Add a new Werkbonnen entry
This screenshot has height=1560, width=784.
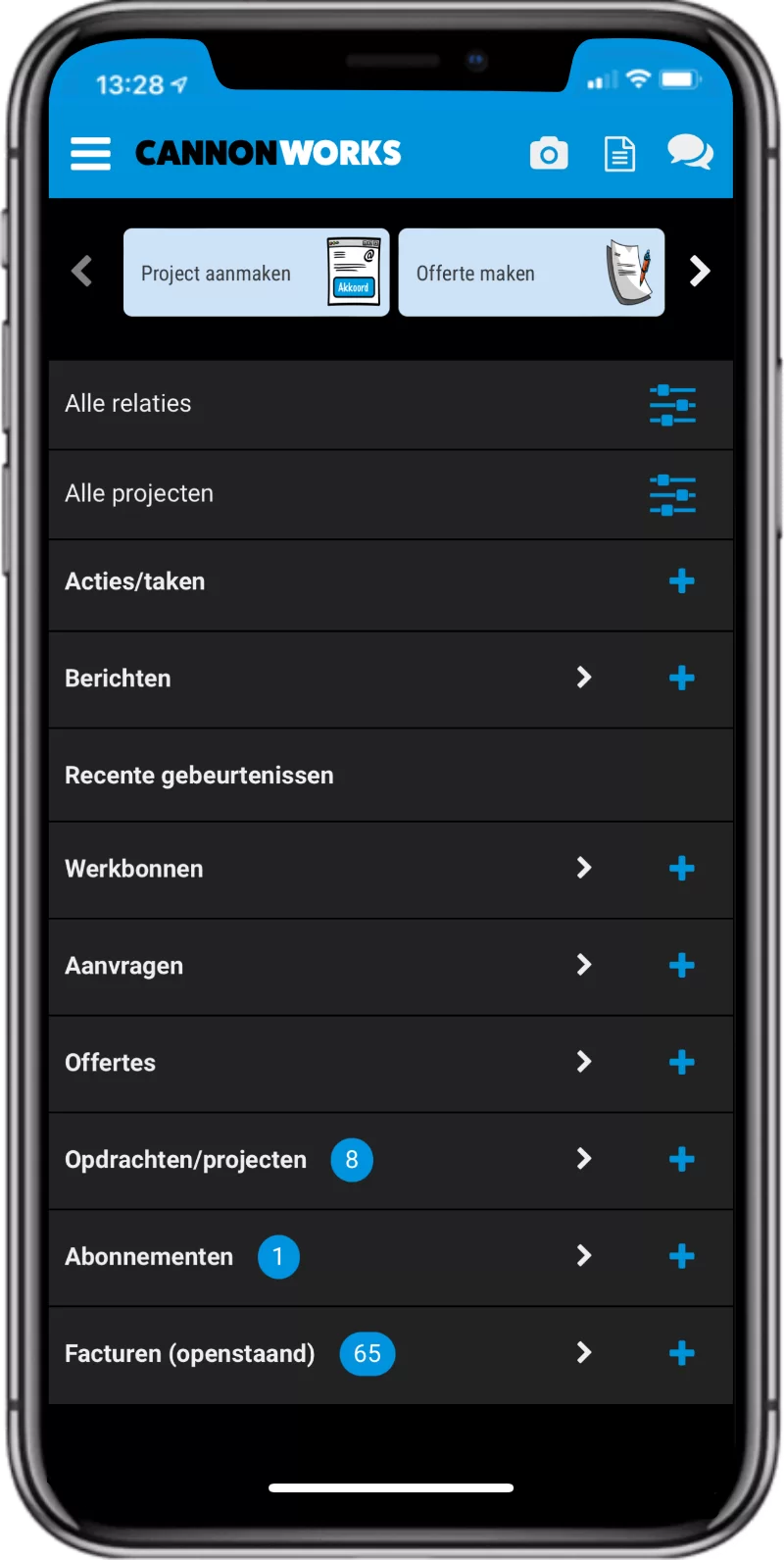tap(681, 869)
